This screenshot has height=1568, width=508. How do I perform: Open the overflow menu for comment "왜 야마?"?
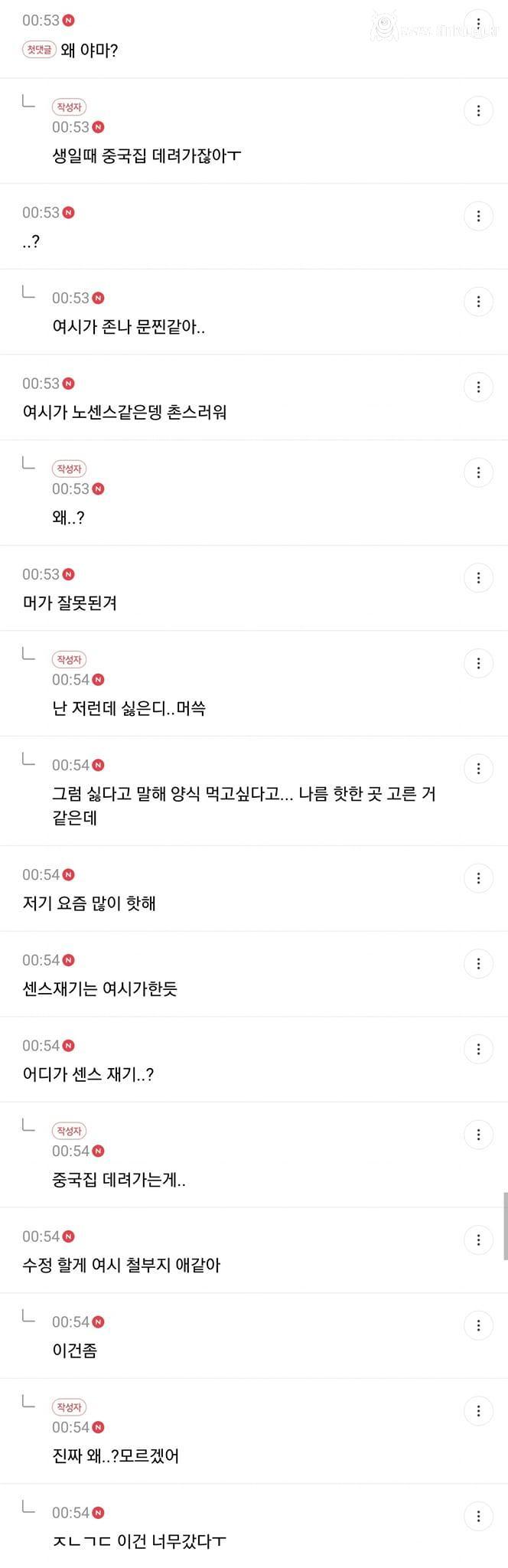coord(478,24)
